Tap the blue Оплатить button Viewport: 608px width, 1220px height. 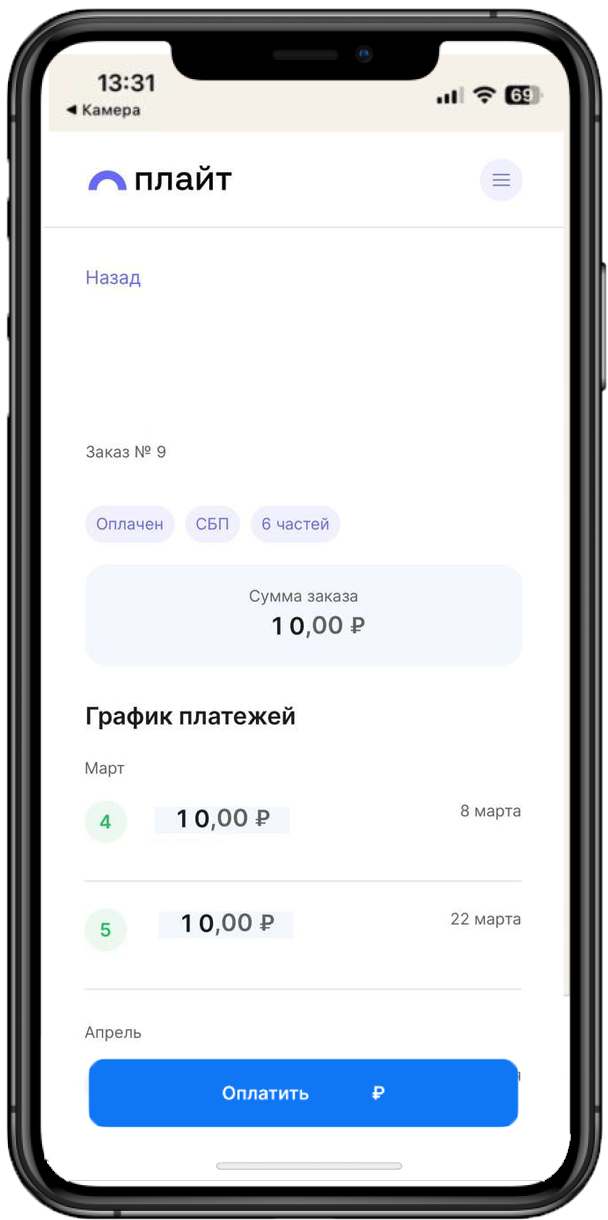point(303,1093)
